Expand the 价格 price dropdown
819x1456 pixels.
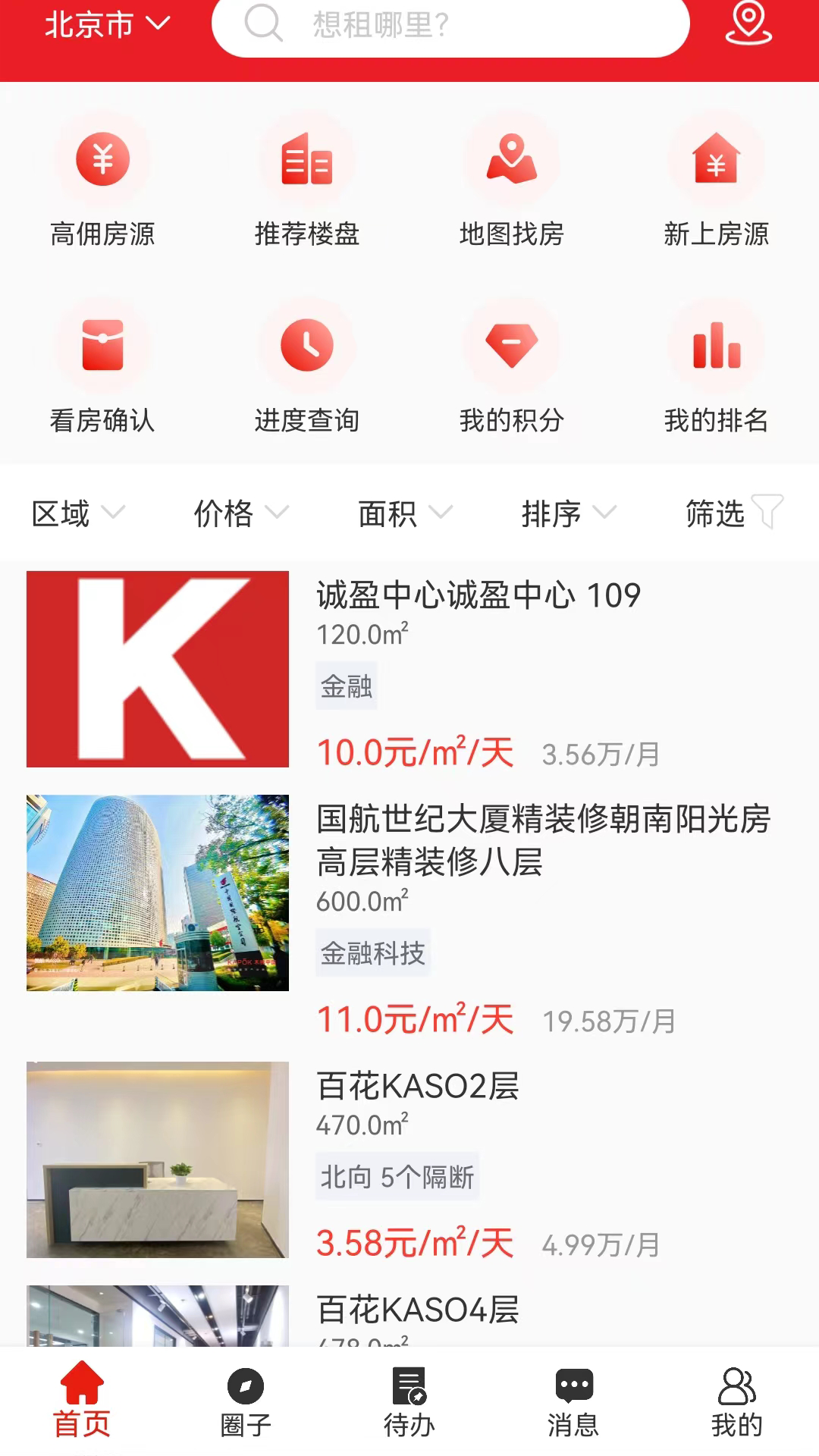[x=241, y=513]
